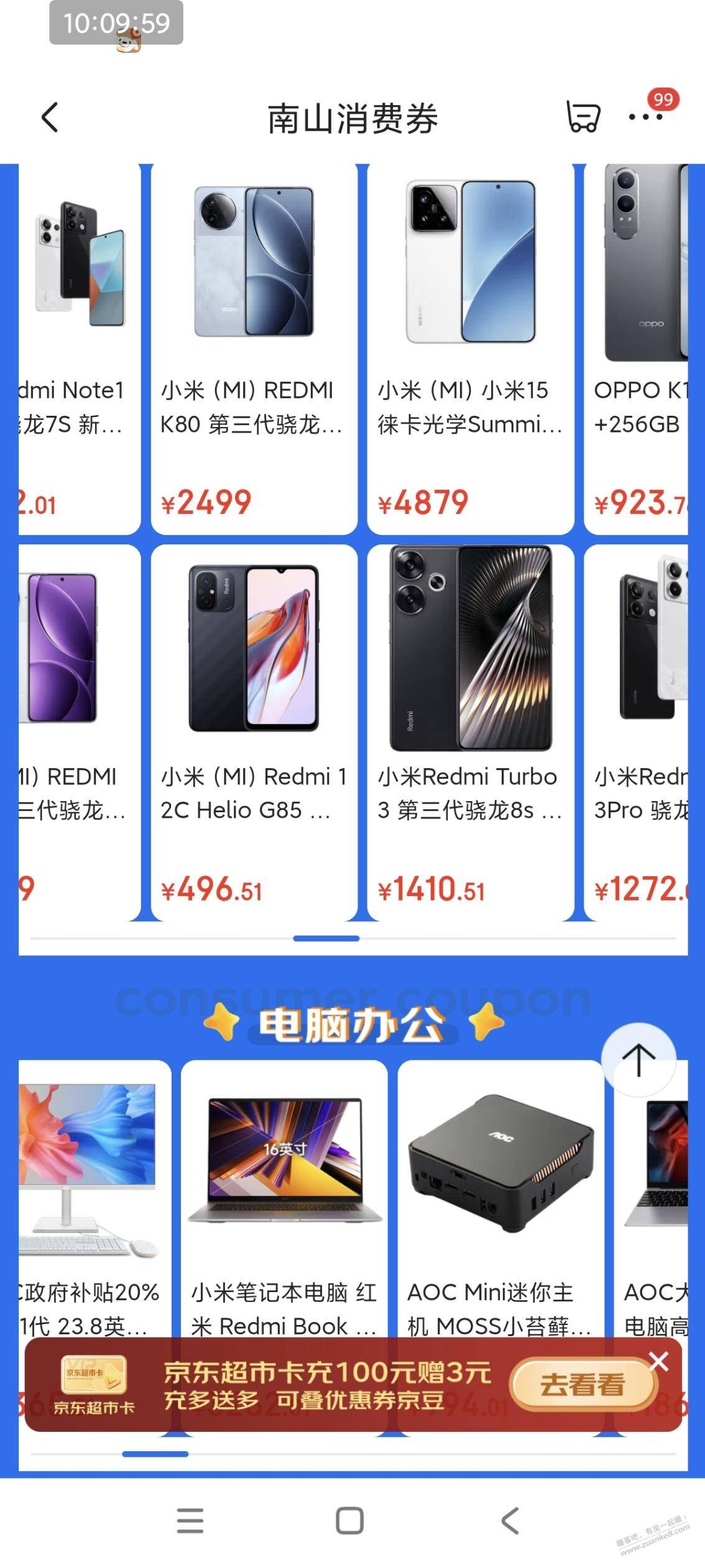Screen dimensions: 705x1568
Task: View Redmi 12C Helio G85 phone
Action: [254, 733]
